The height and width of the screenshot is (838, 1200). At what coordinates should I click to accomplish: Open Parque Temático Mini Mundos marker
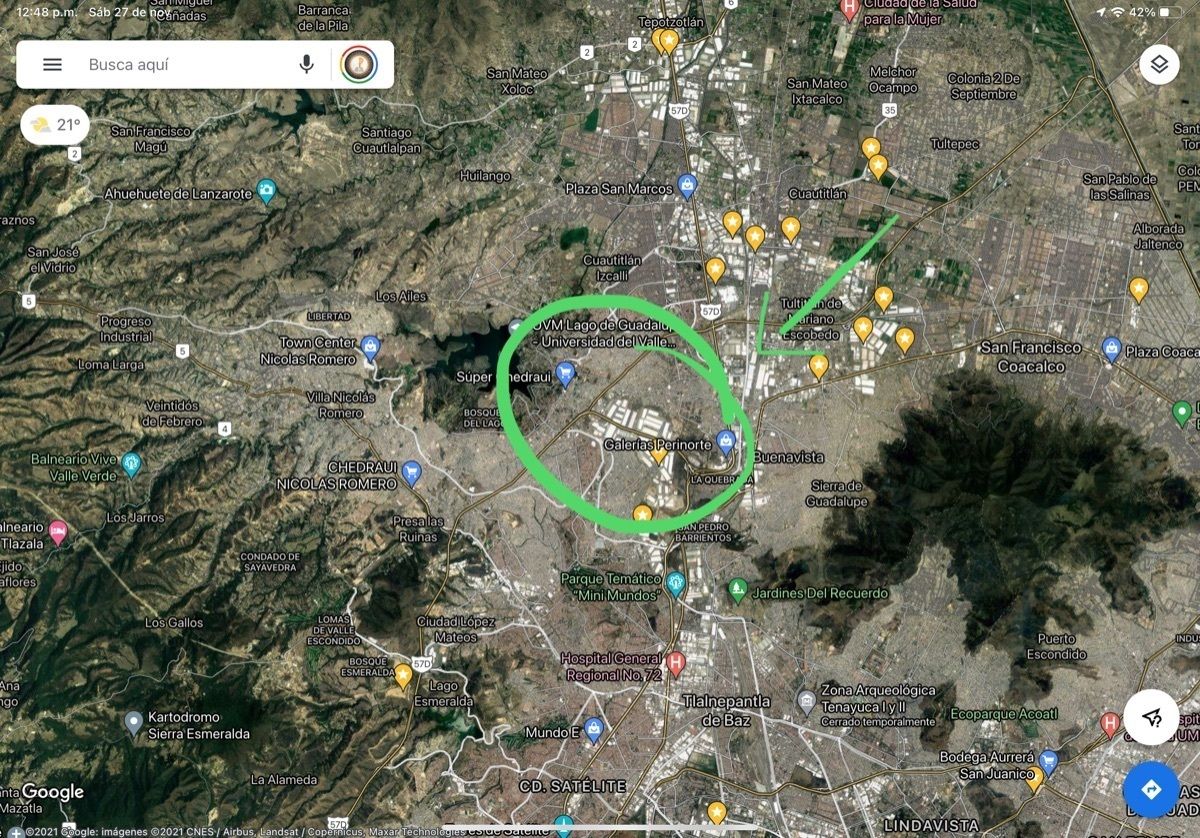point(676,582)
